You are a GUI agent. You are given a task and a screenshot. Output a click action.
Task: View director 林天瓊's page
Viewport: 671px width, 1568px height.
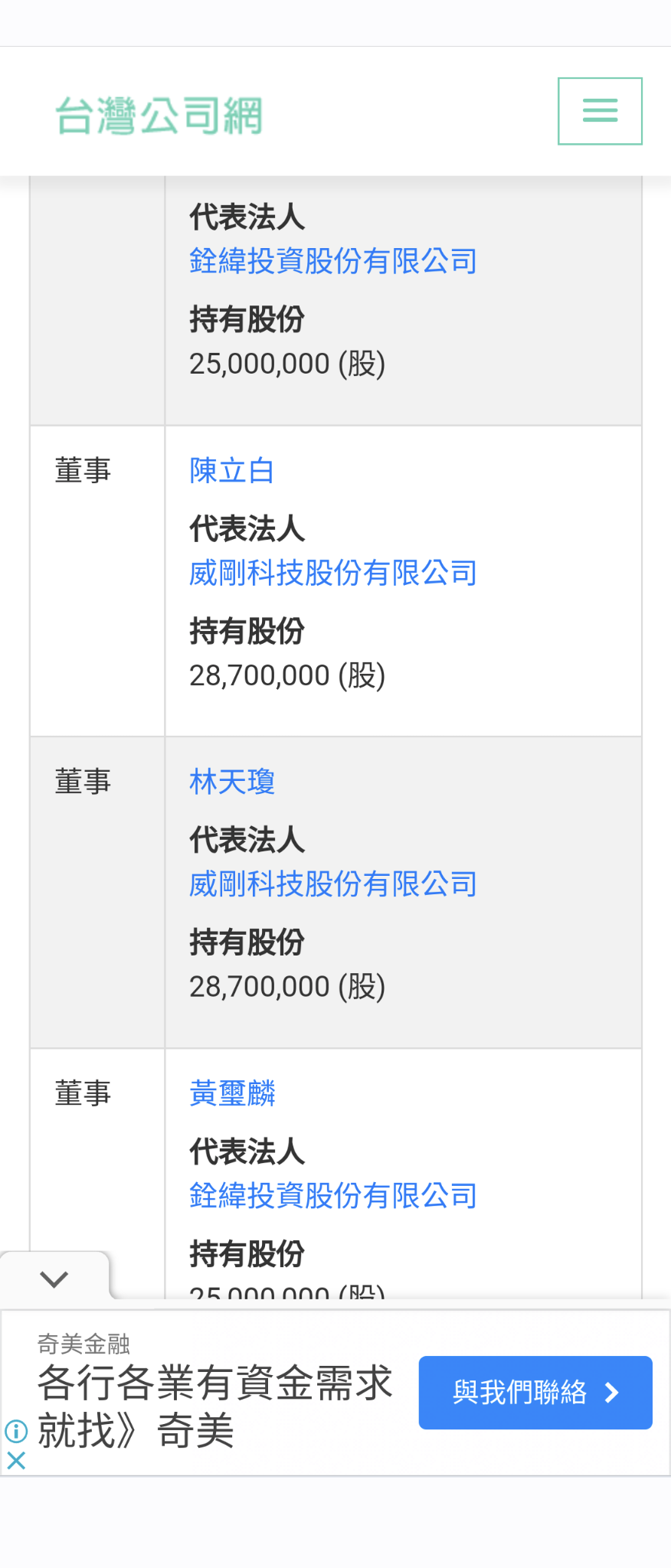231,782
